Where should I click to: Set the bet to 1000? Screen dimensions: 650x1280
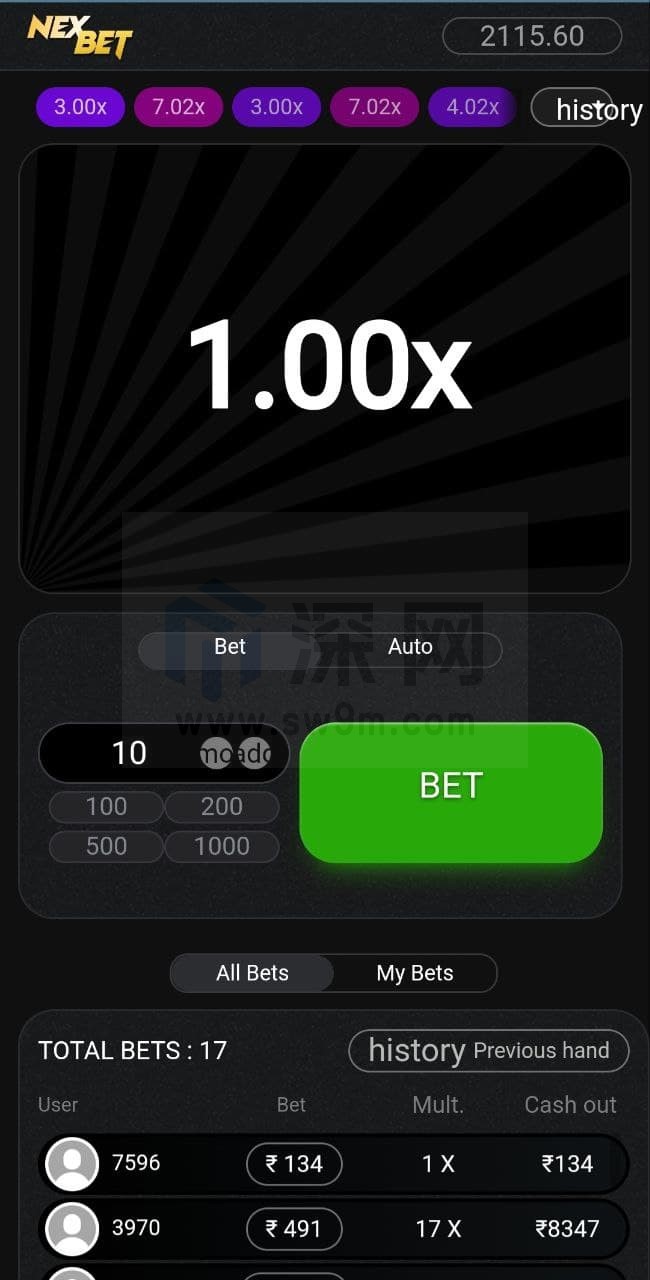(221, 846)
